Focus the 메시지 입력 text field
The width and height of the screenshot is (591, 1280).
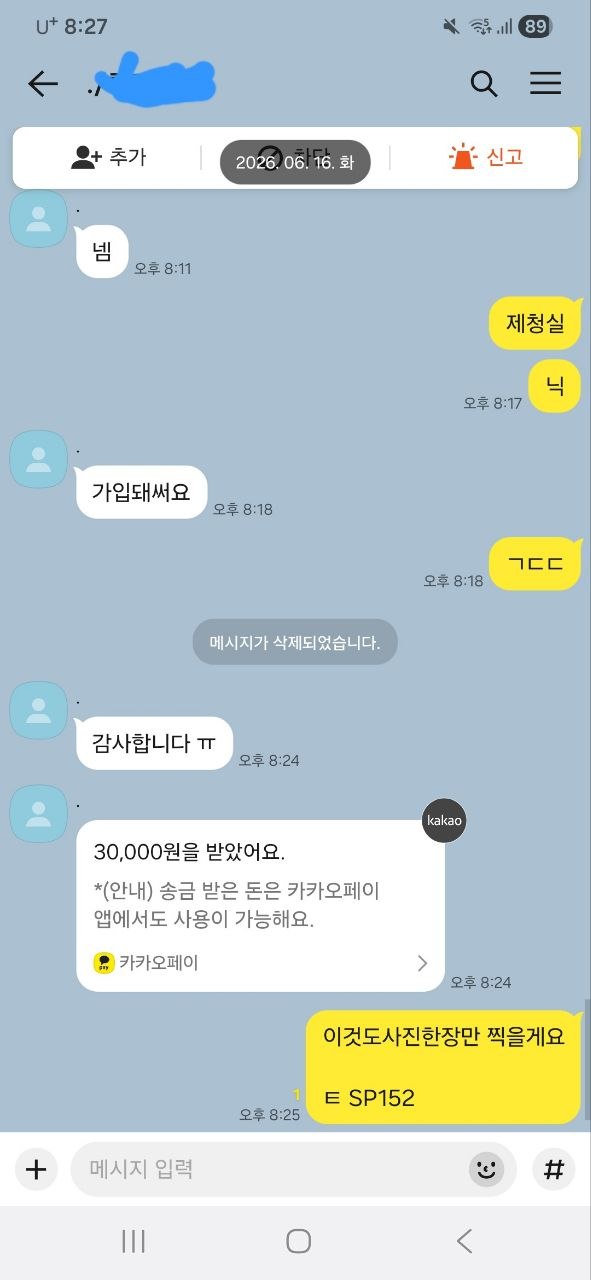pos(270,1169)
